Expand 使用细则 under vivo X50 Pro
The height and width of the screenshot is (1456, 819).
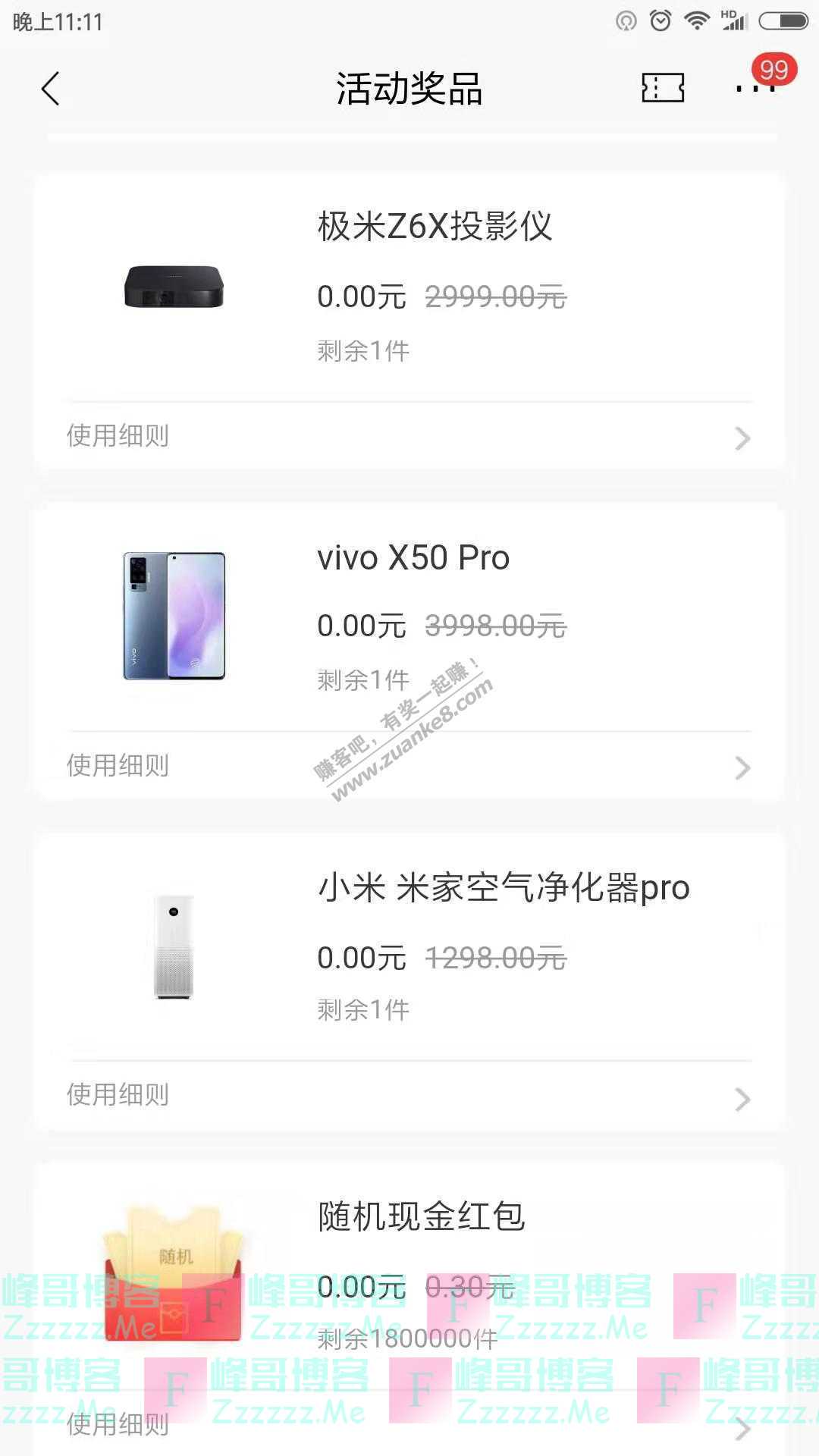click(409, 766)
